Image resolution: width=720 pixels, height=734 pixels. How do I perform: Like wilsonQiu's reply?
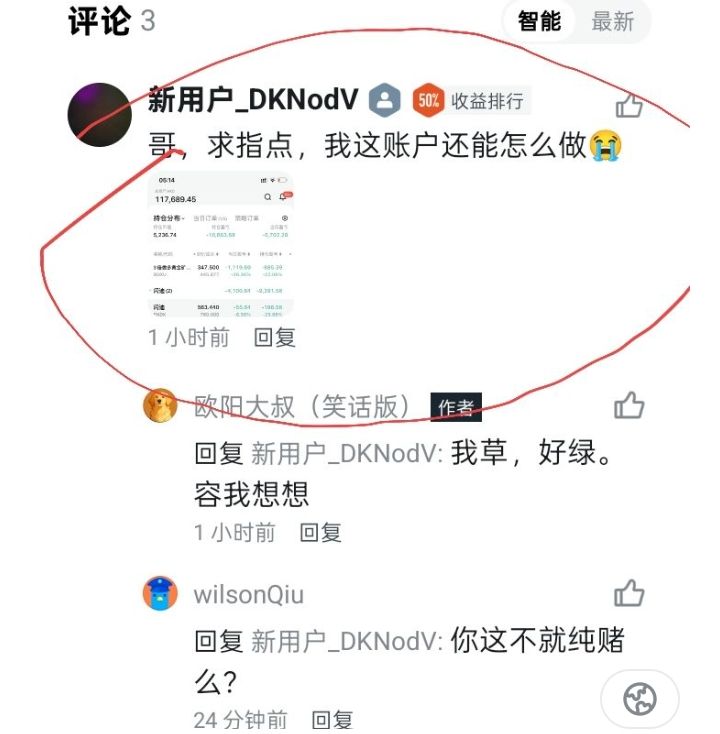pyautogui.click(x=628, y=593)
